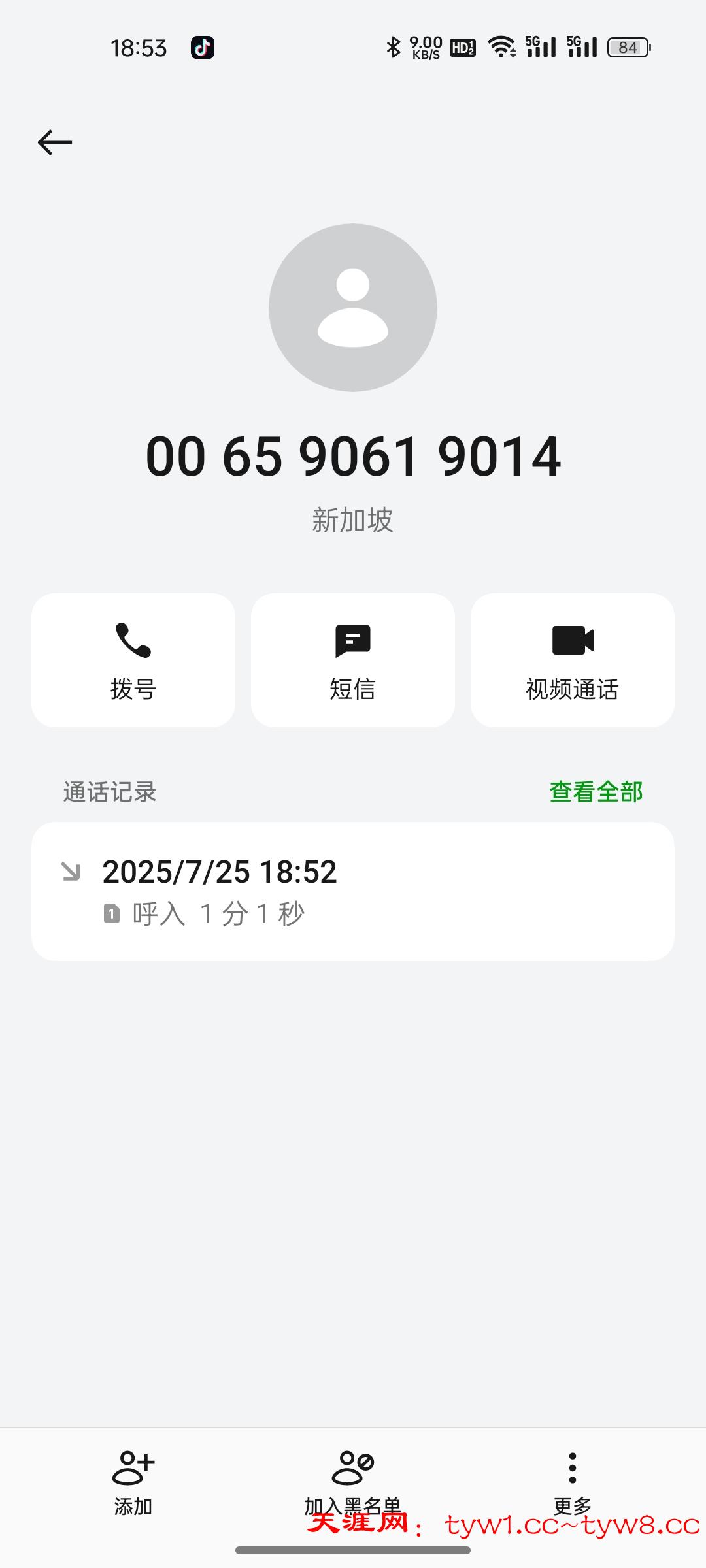Tap the battery indicator showing 84
The image size is (706, 1568).
pyautogui.click(x=628, y=46)
